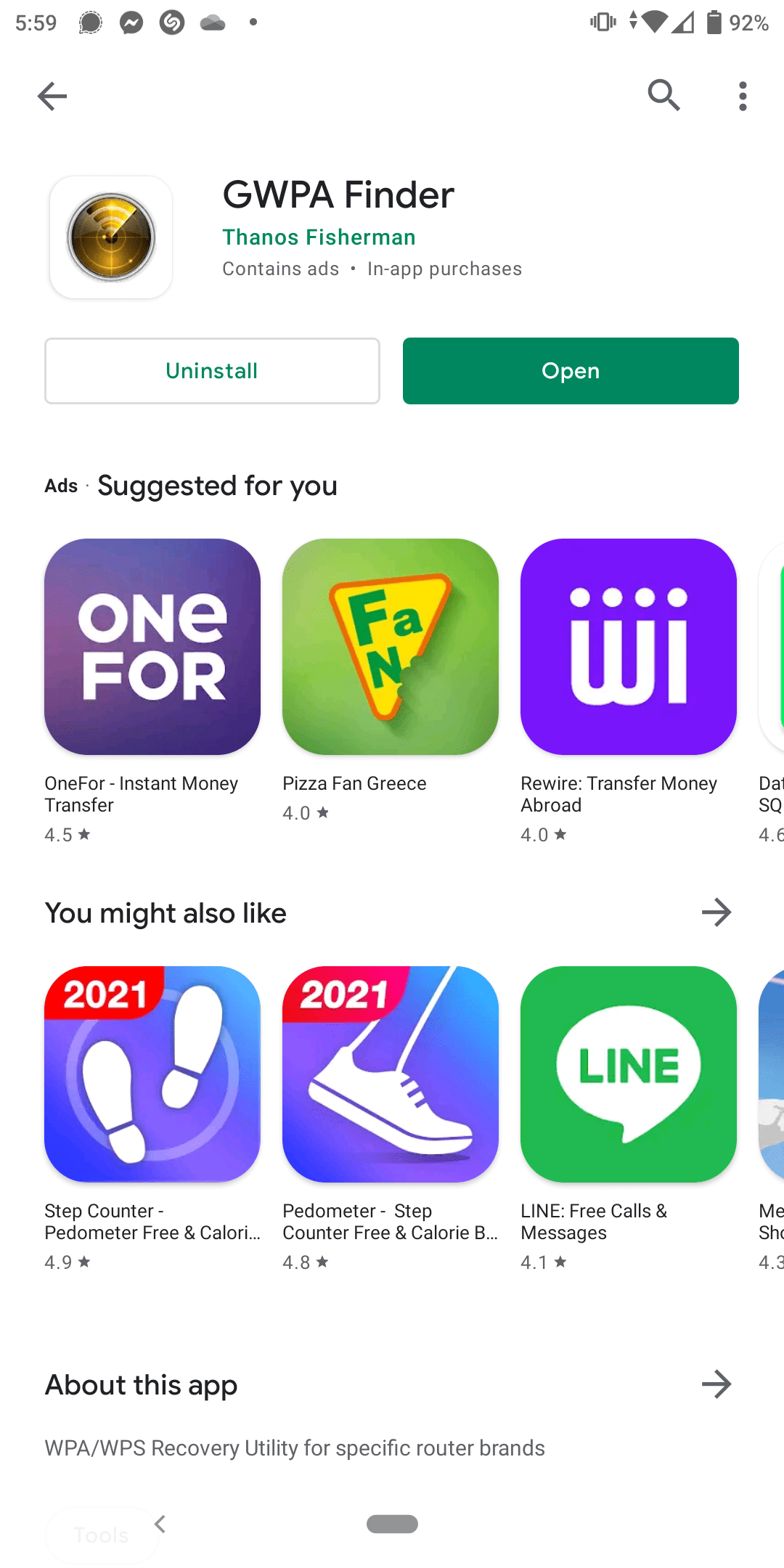Image resolution: width=784 pixels, height=1568 pixels.
Task: Uninstall GWPA Finder
Action: click(212, 371)
